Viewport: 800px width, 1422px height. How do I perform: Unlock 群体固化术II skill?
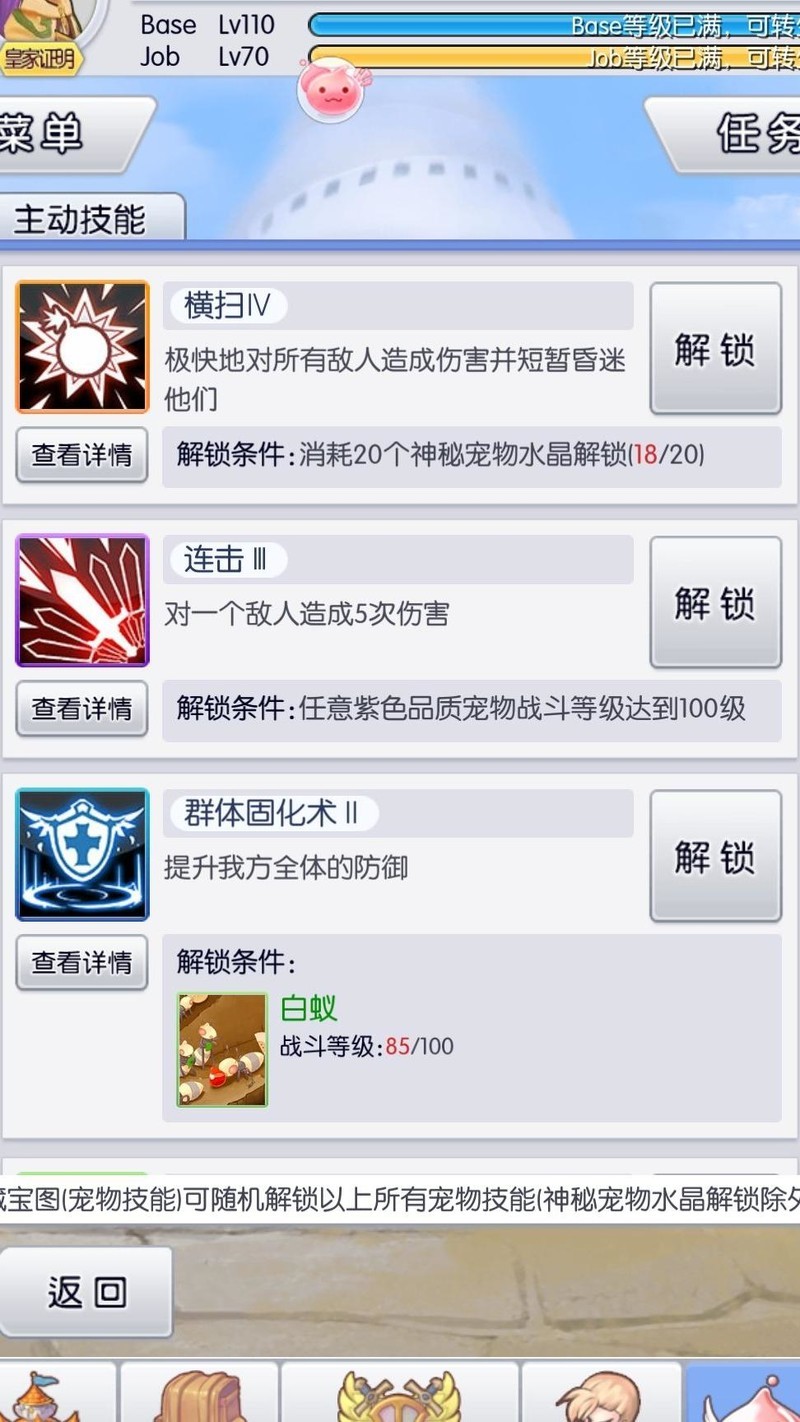(x=715, y=857)
